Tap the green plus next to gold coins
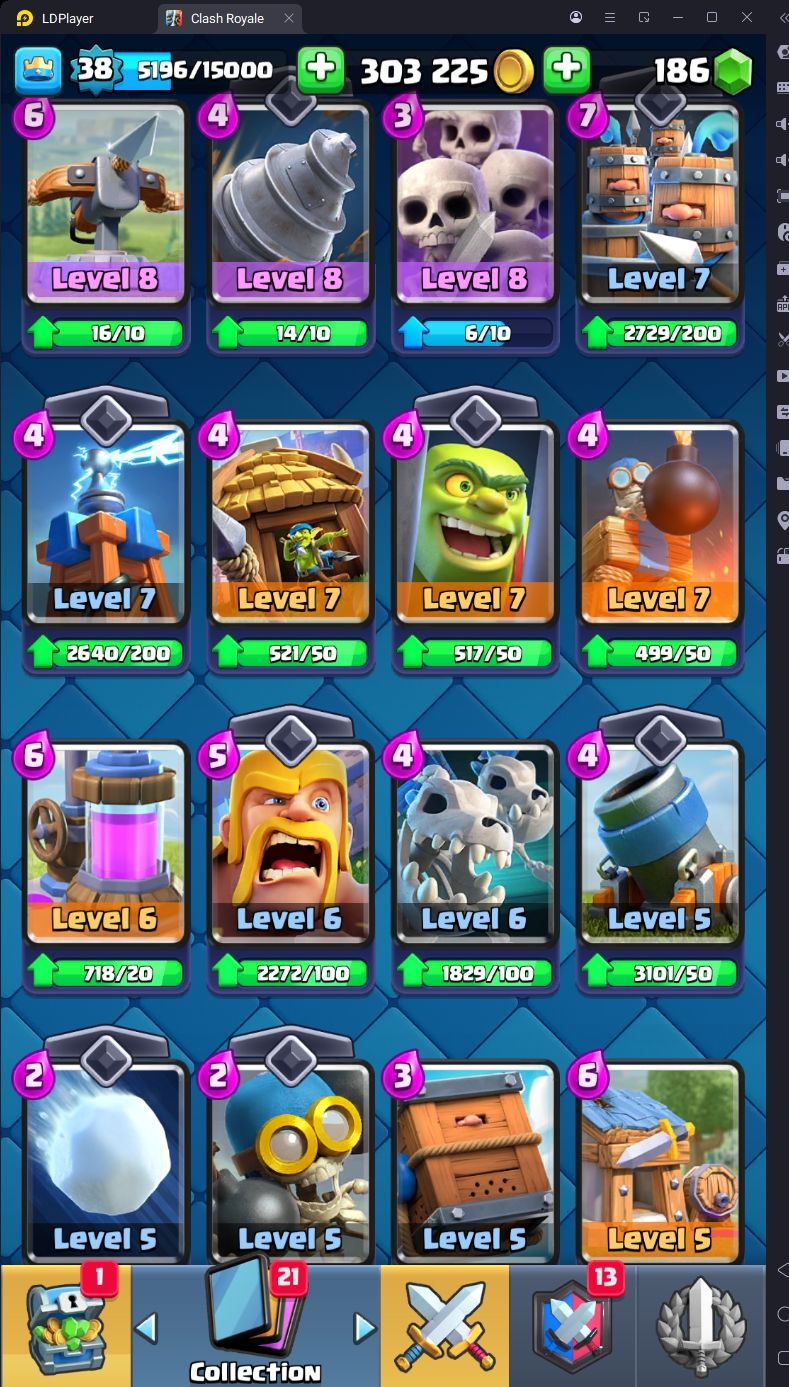 tap(566, 69)
